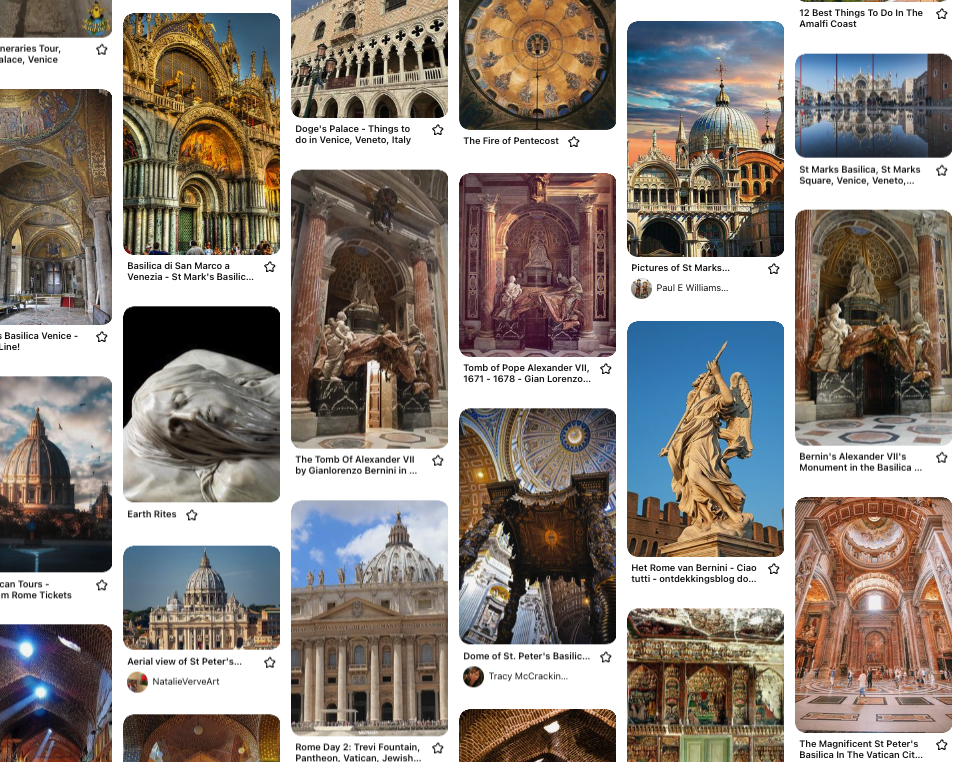
Task: Open The Fire of Pentecost pin
Action: 537,65
